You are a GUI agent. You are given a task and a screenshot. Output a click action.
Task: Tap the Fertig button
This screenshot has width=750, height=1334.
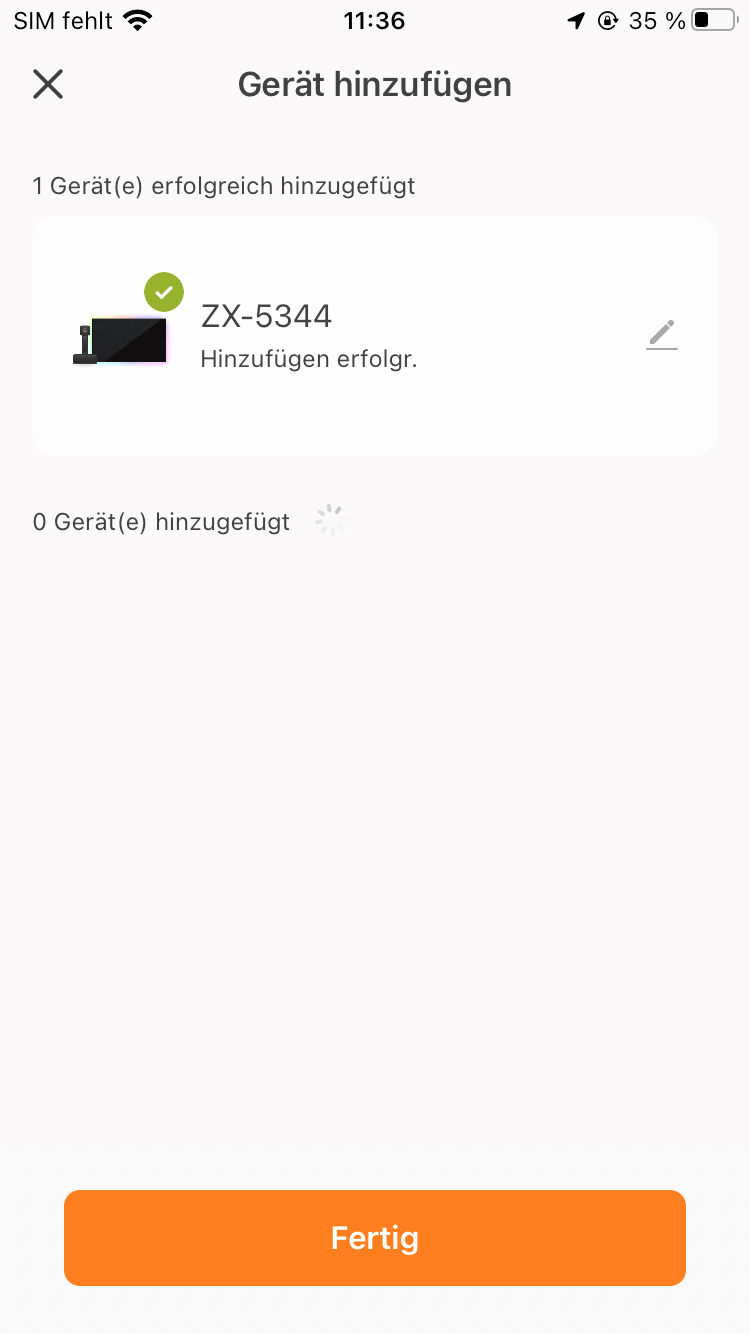[375, 1238]
